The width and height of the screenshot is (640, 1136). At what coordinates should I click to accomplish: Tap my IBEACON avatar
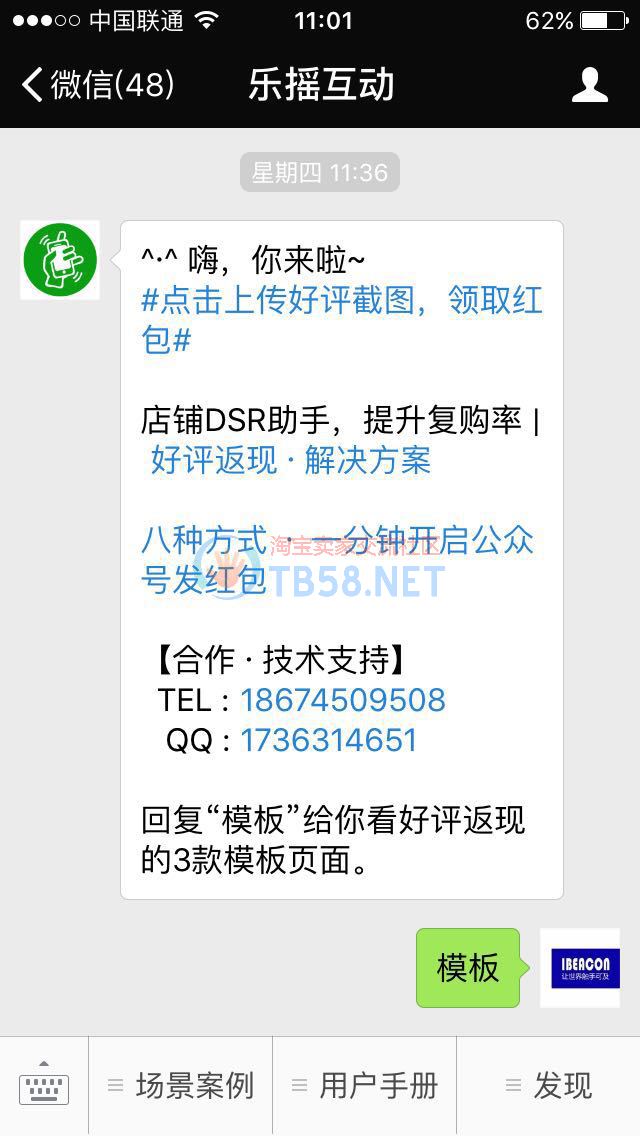coord(580,967)
